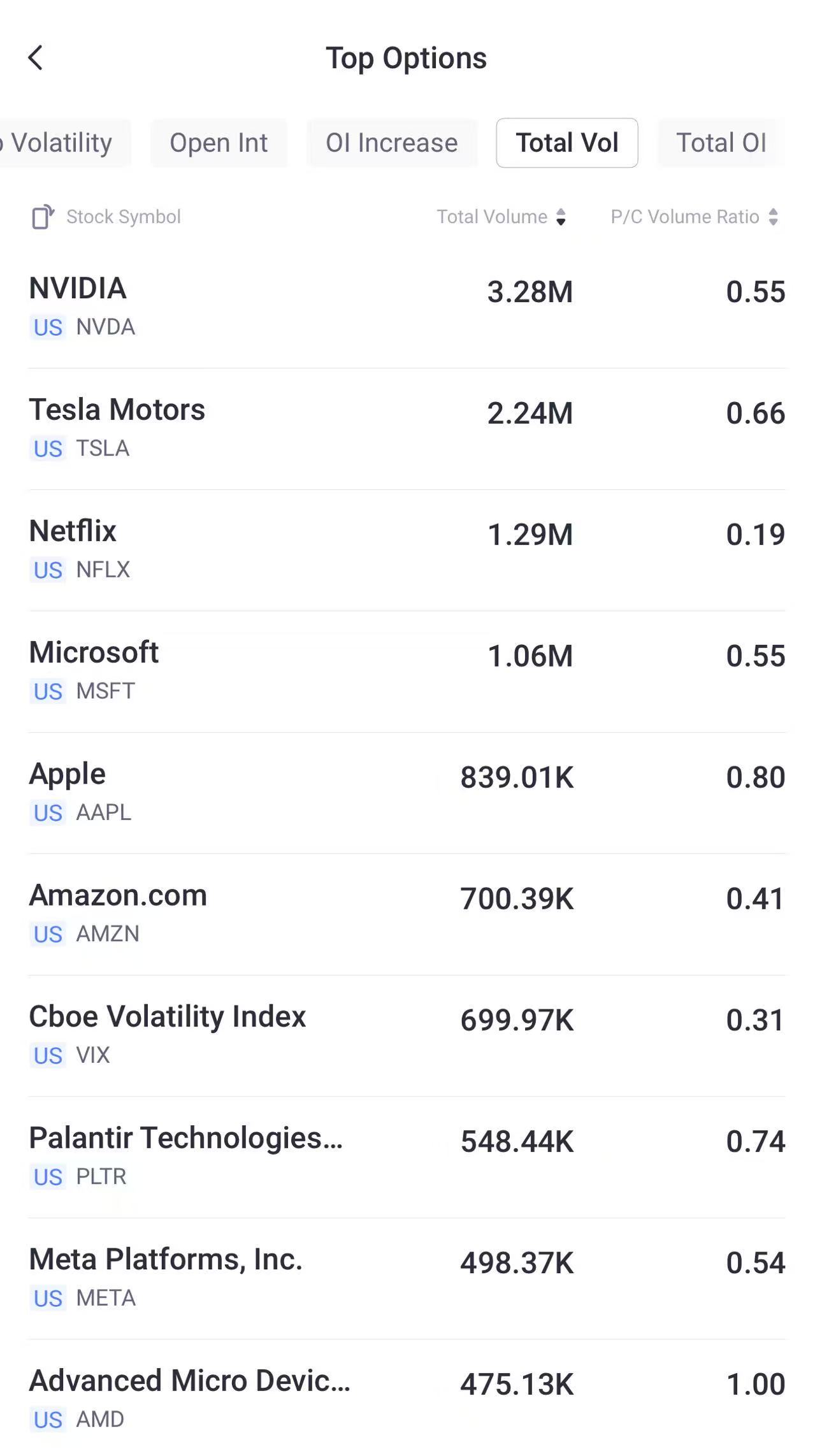Select the Volatility filter chip
Image resolution: width=815 pixels, height=1456 pixels.
(64, 143)
